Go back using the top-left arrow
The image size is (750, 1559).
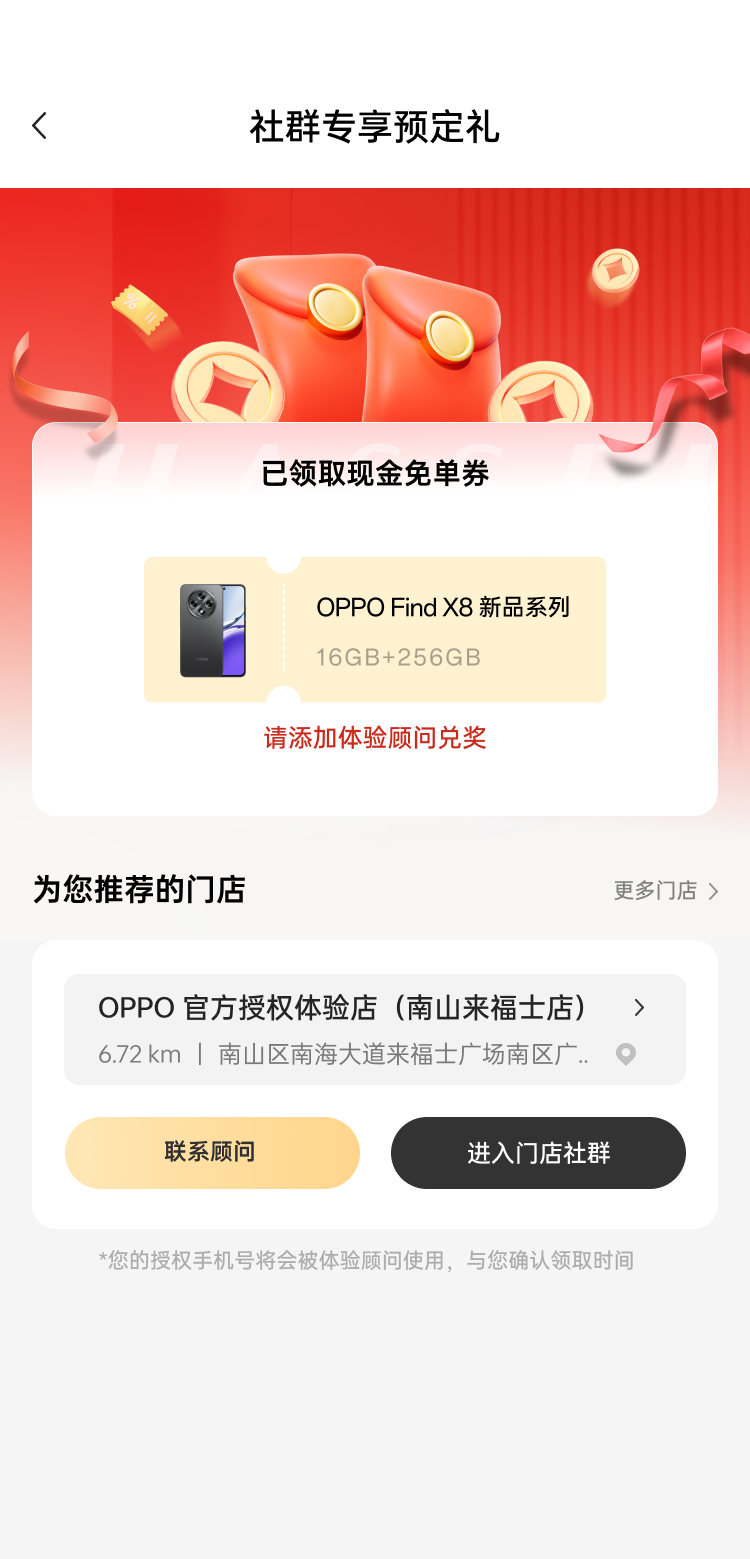tap(40, 126)
